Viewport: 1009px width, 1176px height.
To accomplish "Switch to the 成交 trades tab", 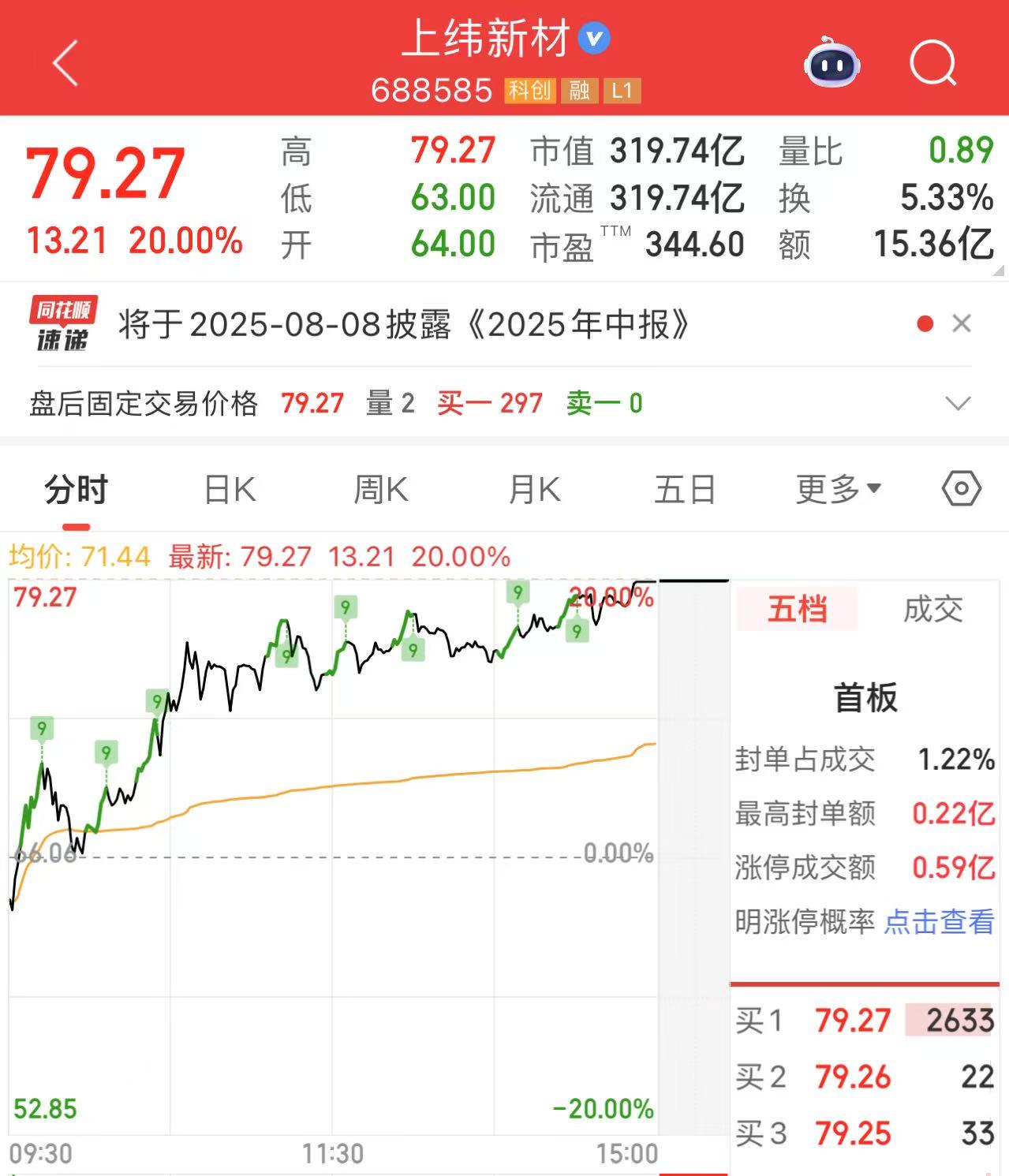I will click(932, 610).
